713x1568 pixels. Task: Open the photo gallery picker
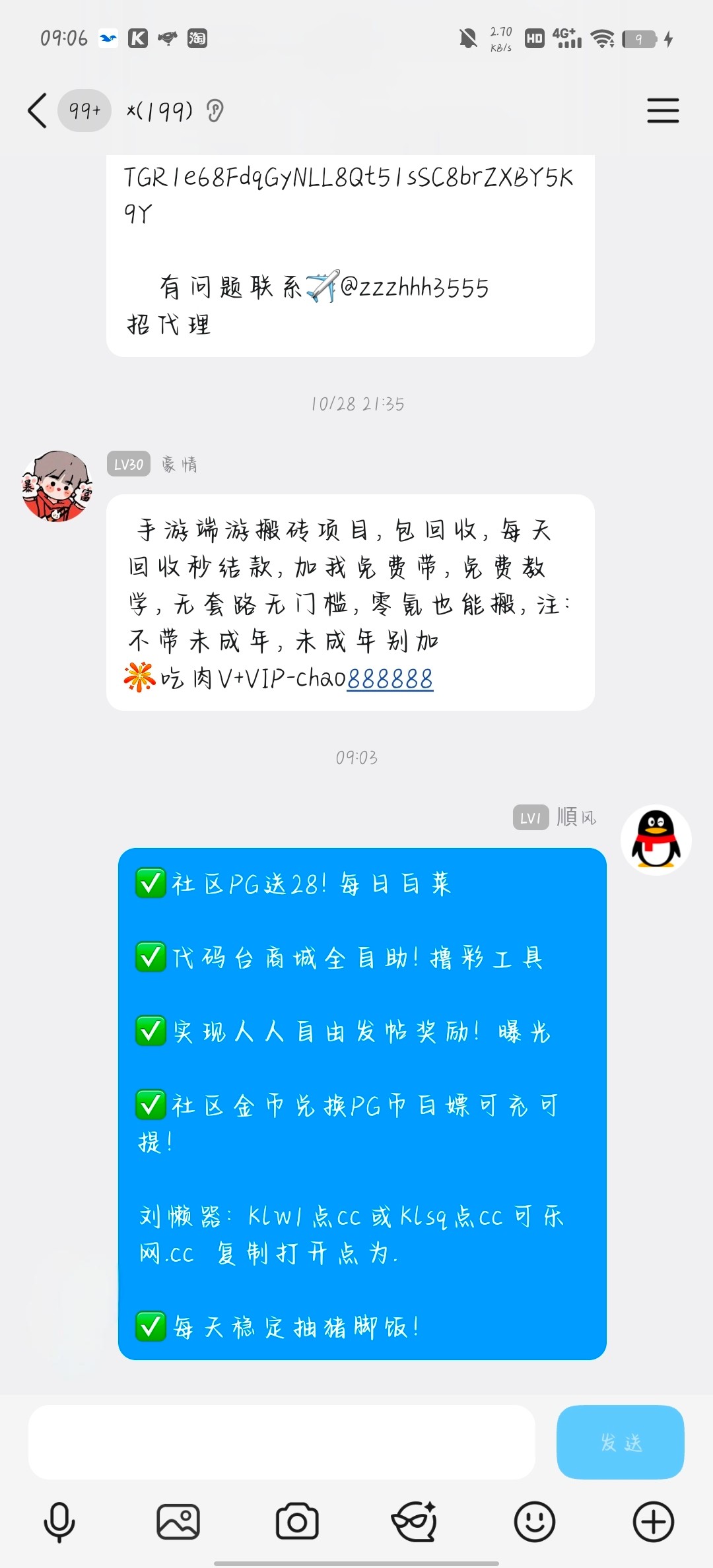coord(178,1522)
